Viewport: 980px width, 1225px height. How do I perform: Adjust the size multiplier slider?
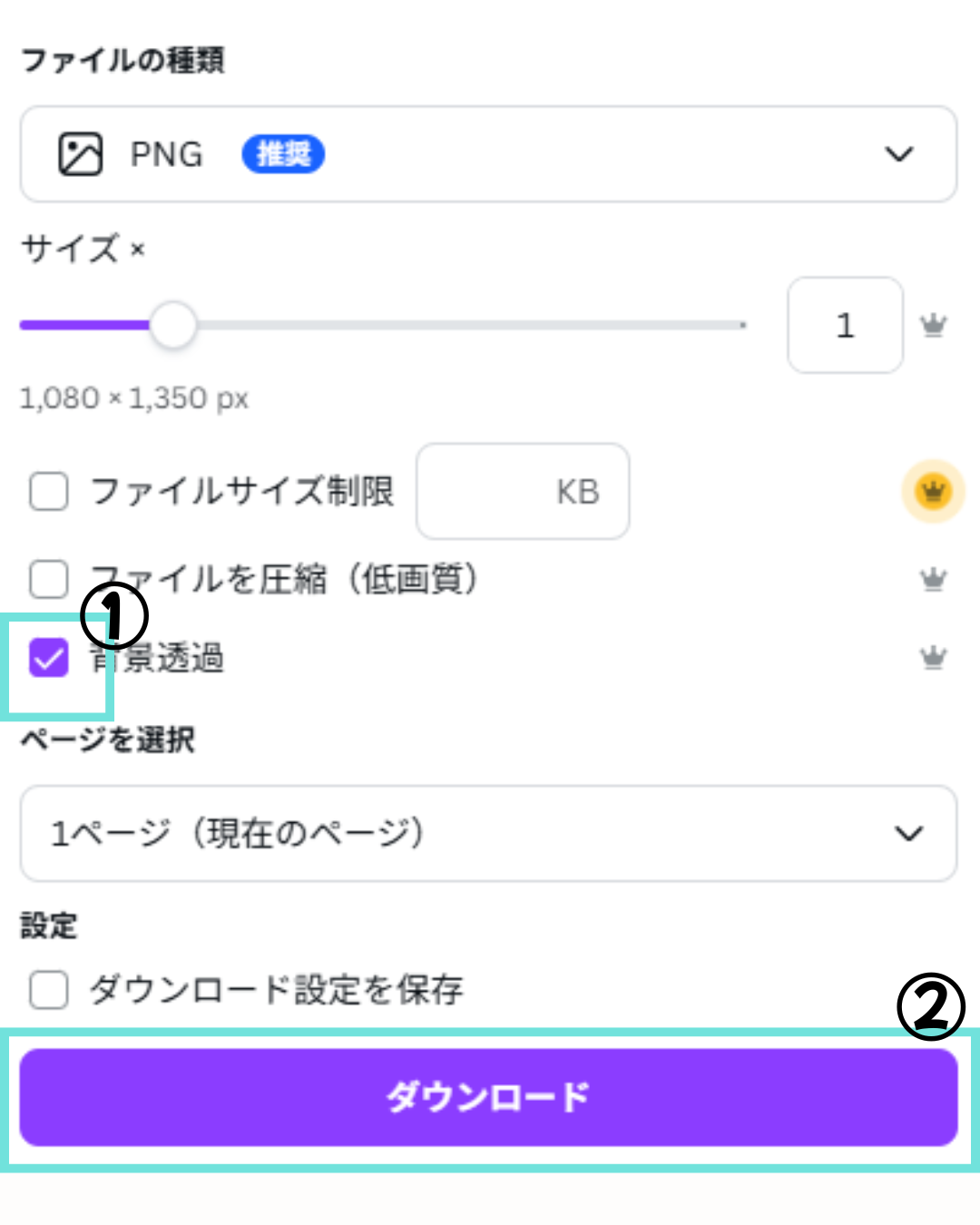[172, 325]
